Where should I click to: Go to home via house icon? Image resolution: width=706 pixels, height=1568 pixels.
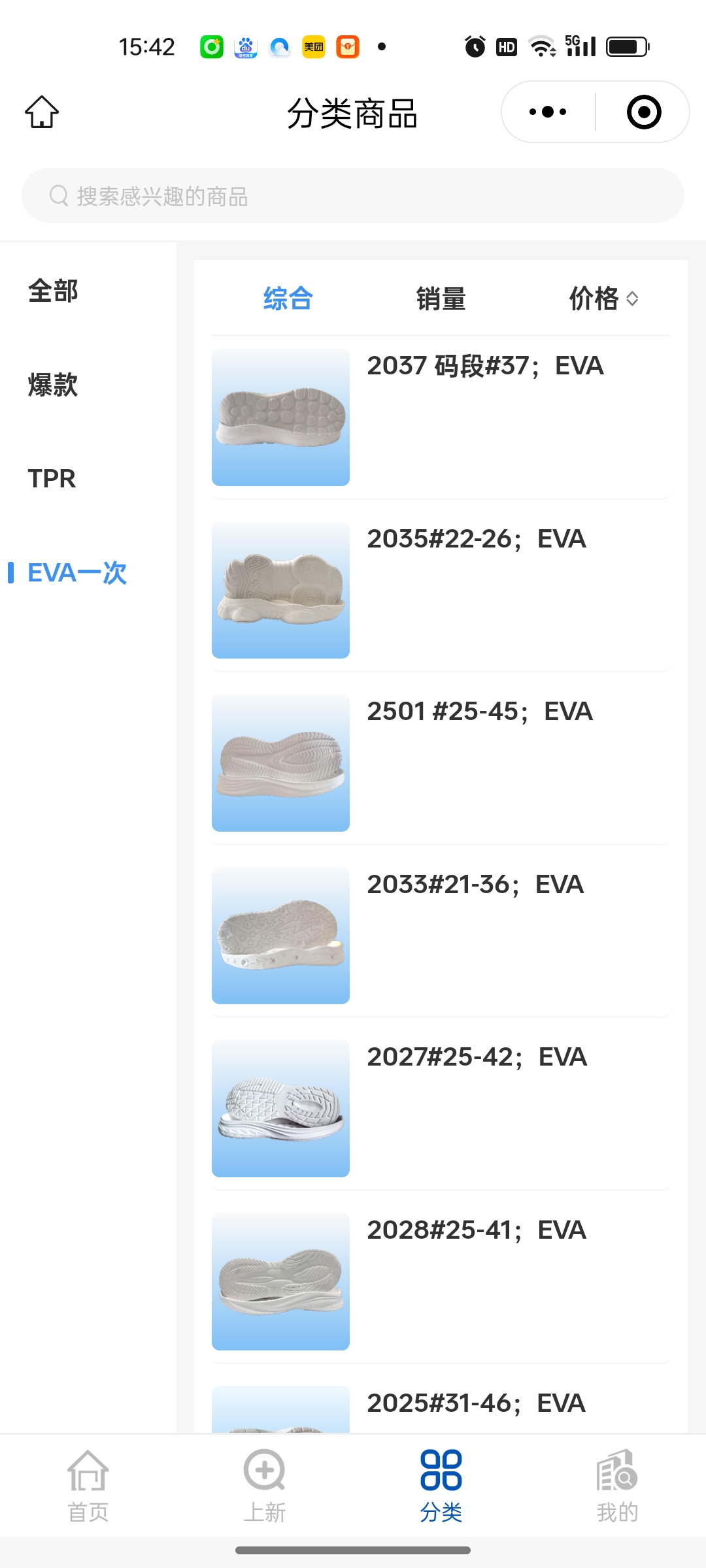[42, 112]
